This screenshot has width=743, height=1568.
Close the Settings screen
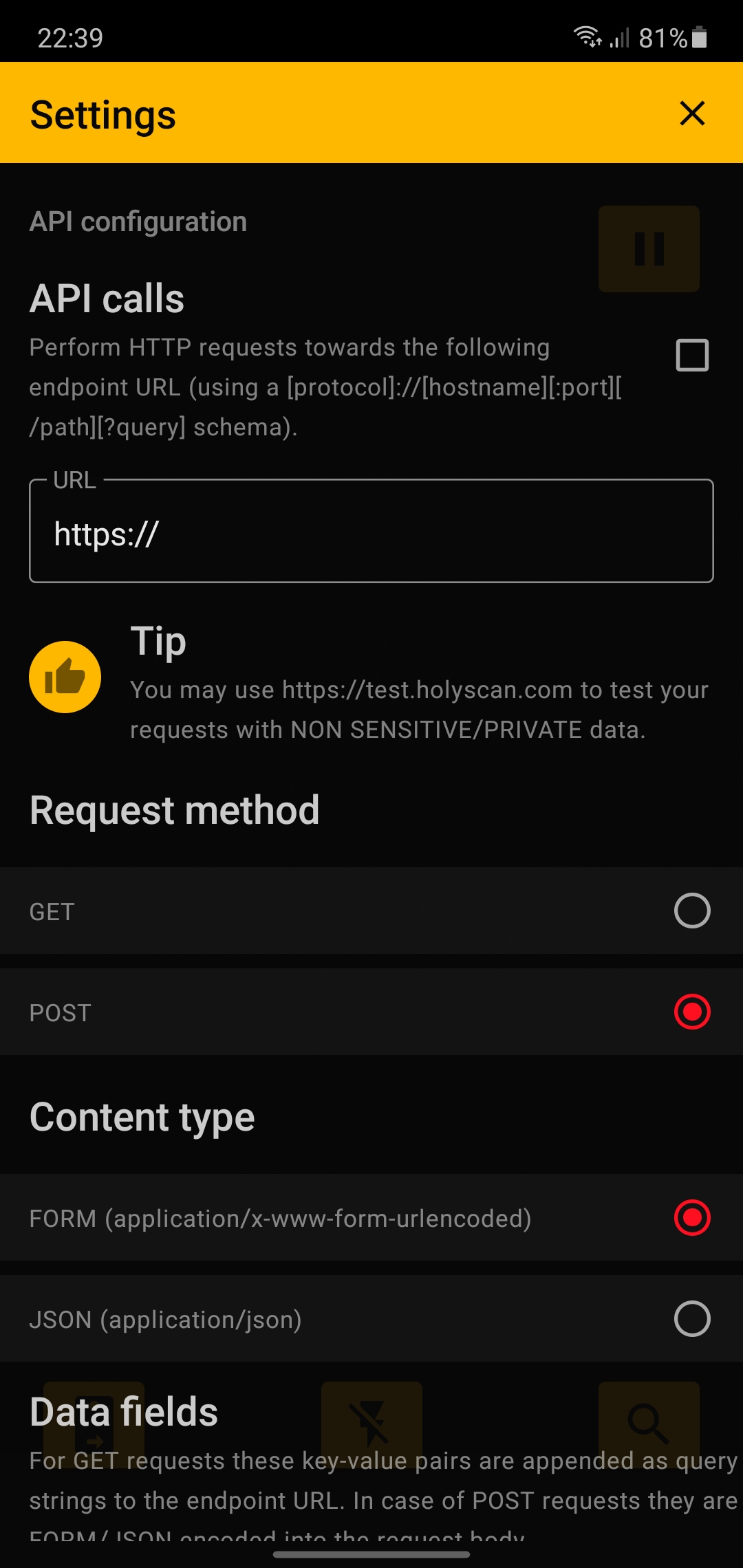(692, 113)
